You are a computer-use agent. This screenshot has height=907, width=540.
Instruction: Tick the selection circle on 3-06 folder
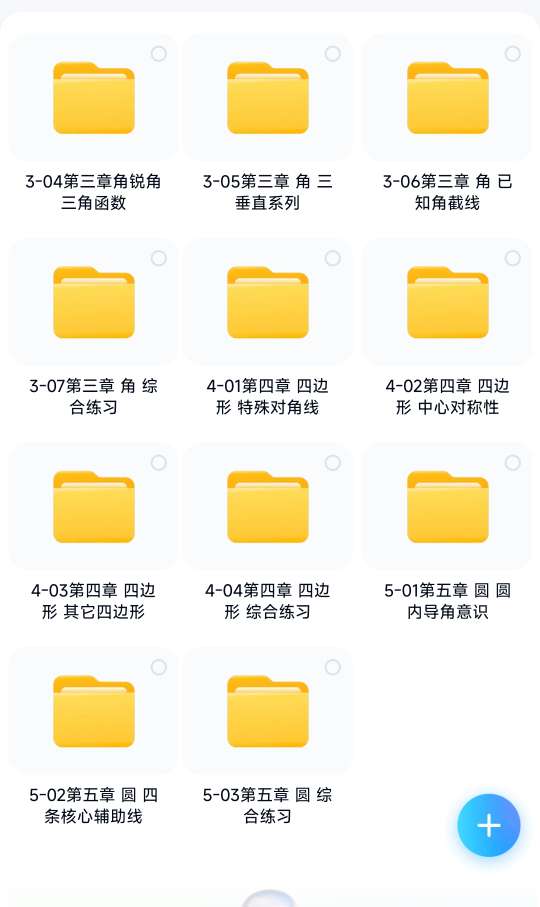[513, 54]
